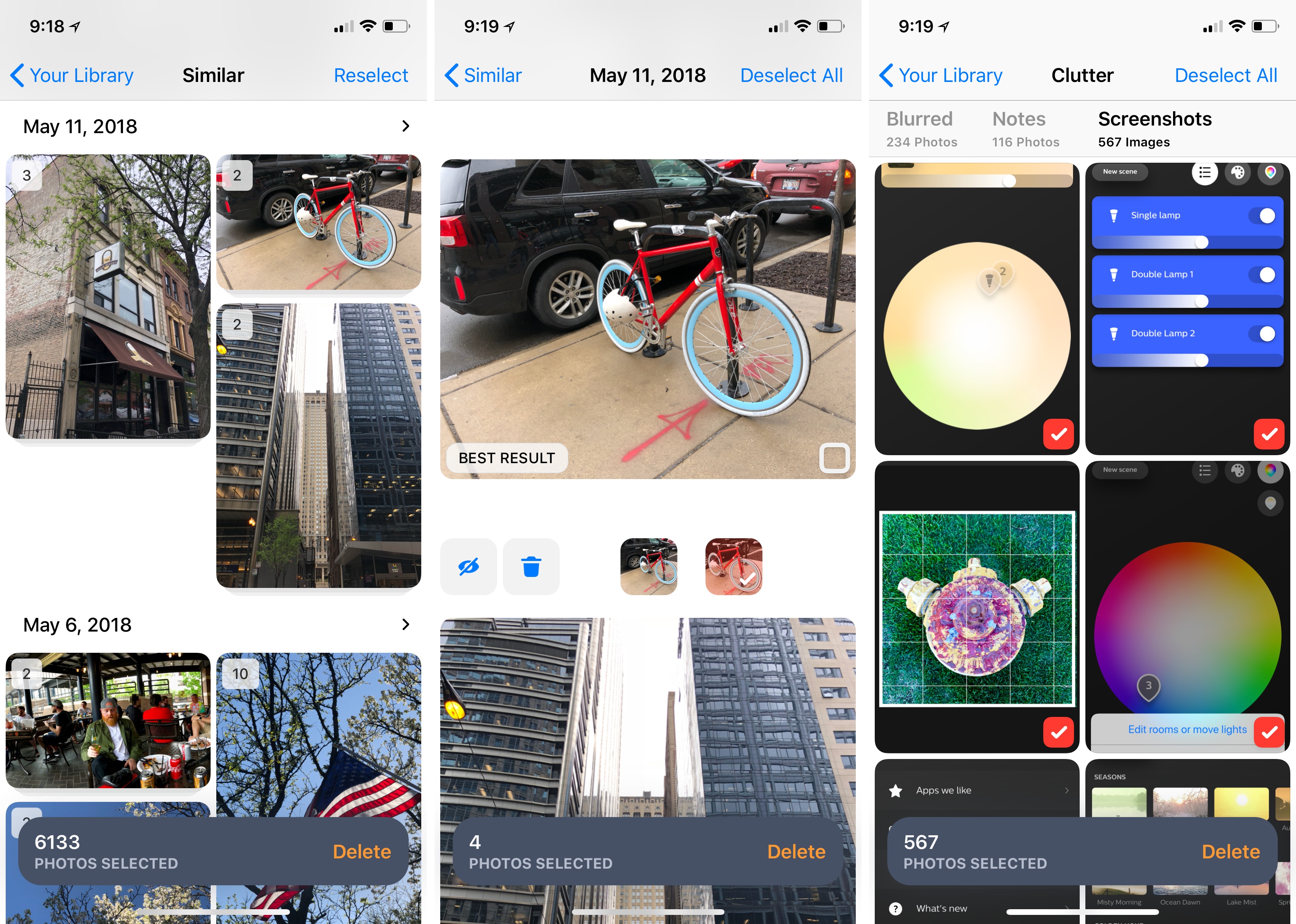Delete the 6133 selected photos
Screen dimensions: 1296x924
361,851
